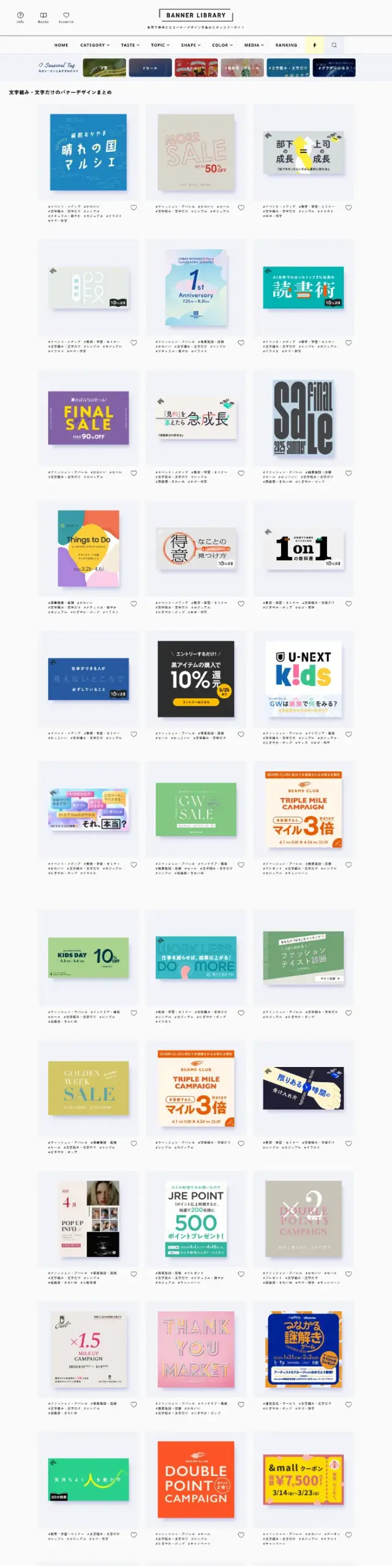Open the purple FINAL SALE banner
392x1568 pixels.
(89, 418)
